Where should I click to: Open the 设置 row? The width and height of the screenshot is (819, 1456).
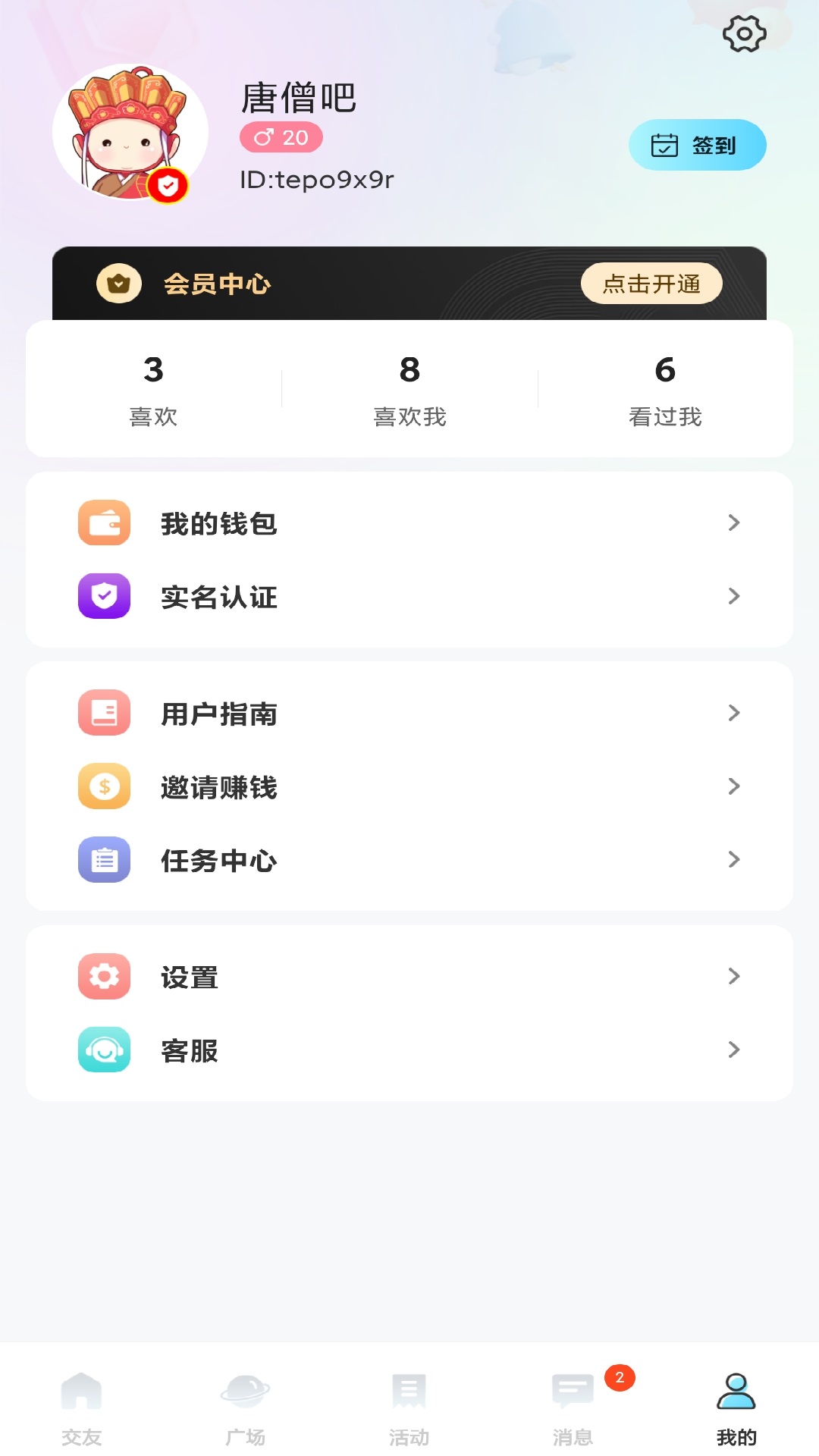pos(409,977)
